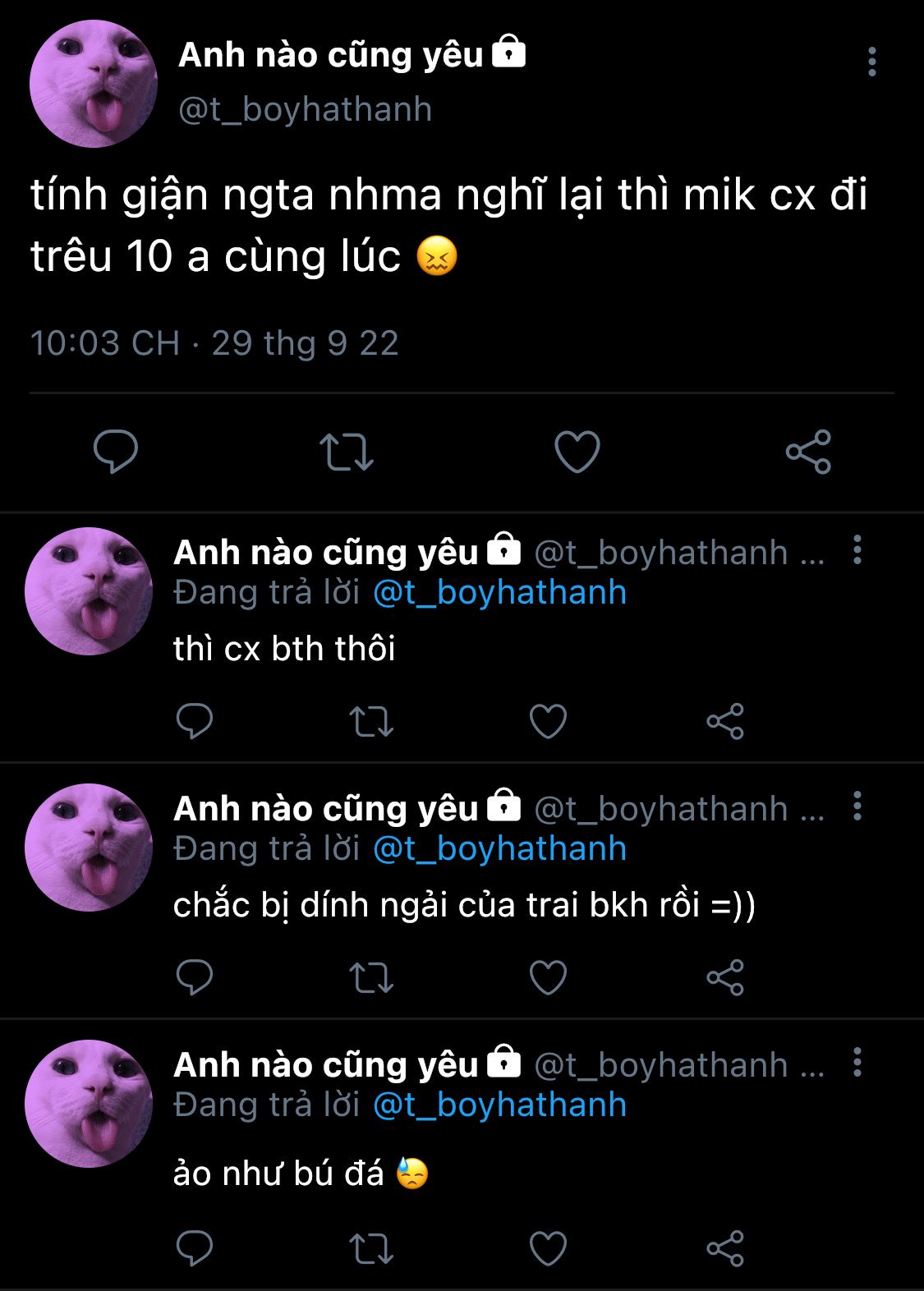Retweet the main tweet
The image size is (924, 1291).
click(x=346, y=452)
